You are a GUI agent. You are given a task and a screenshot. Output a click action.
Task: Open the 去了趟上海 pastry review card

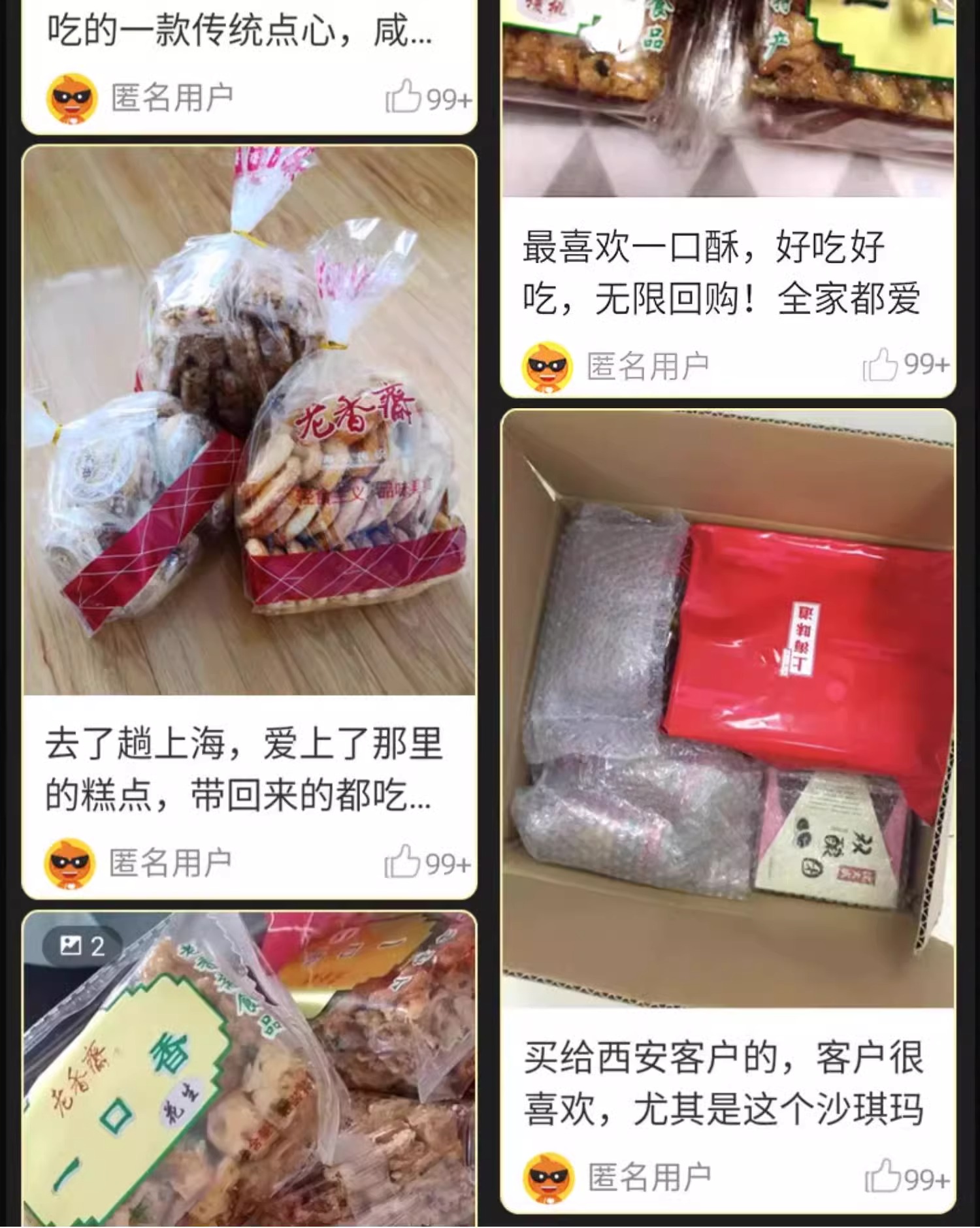(249, 770)
